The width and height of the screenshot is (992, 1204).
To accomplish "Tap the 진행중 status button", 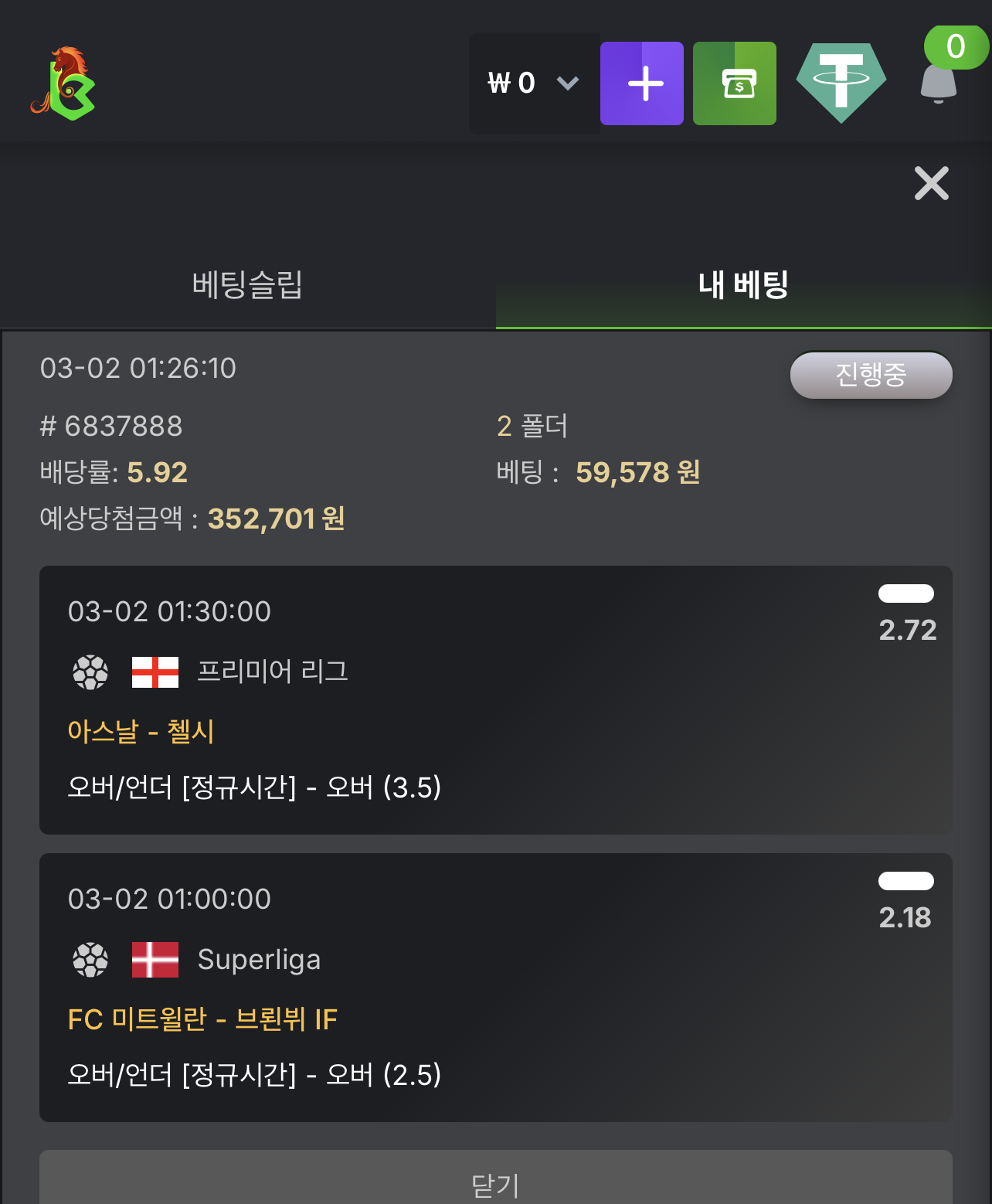I will 871,376.
